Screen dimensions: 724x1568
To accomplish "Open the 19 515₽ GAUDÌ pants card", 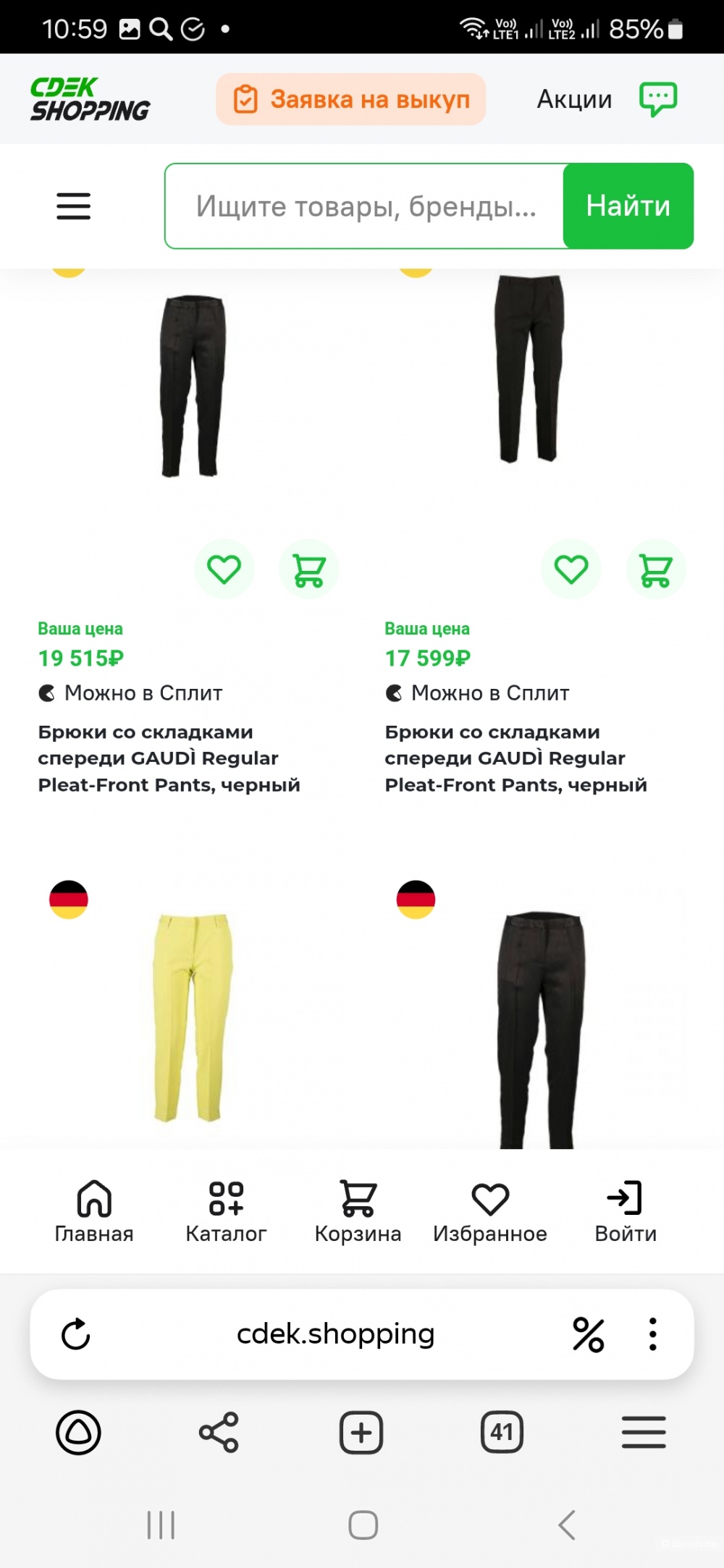I will tap(169, 758).
